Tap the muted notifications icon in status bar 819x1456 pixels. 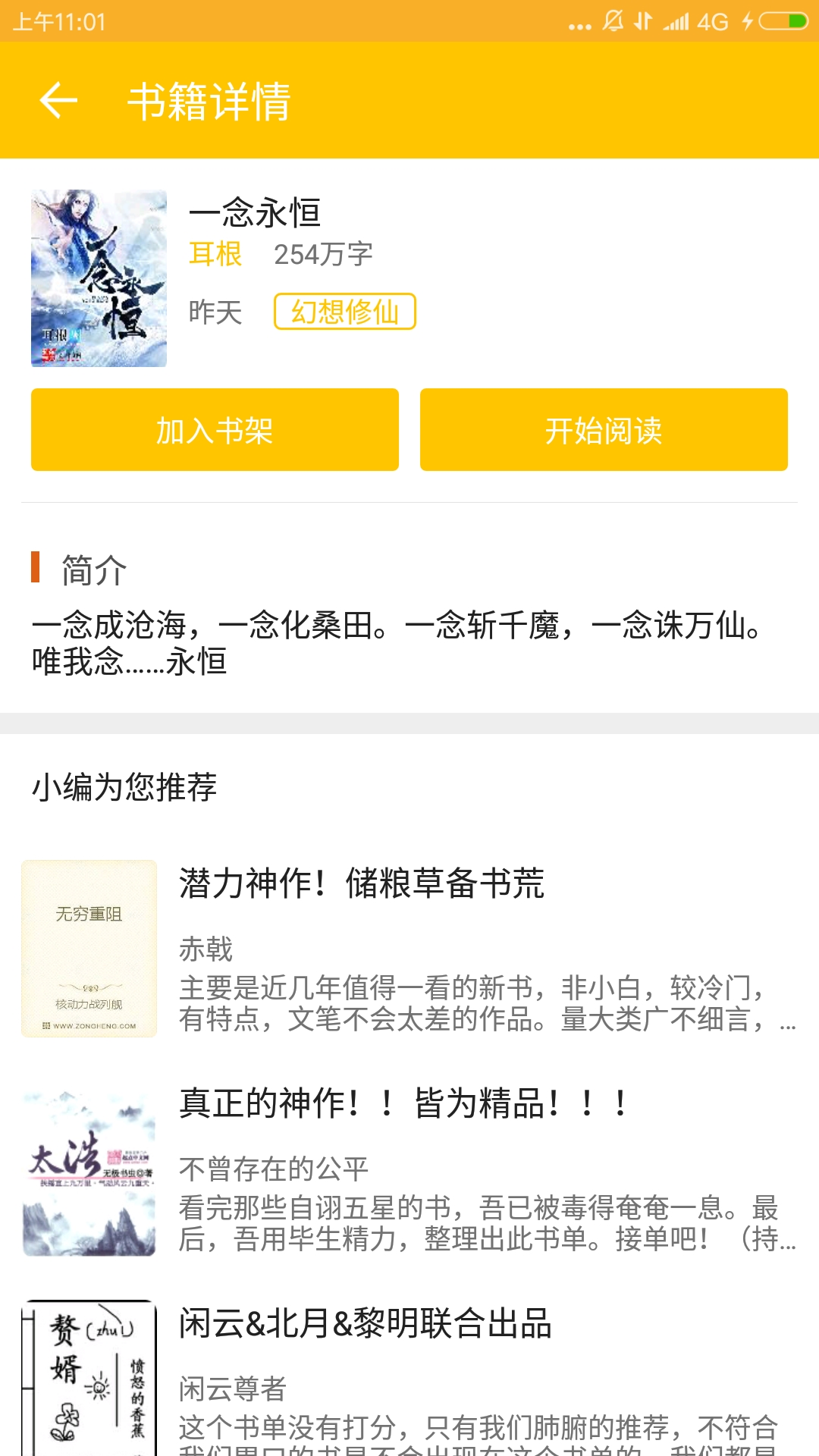coord(613,21)
